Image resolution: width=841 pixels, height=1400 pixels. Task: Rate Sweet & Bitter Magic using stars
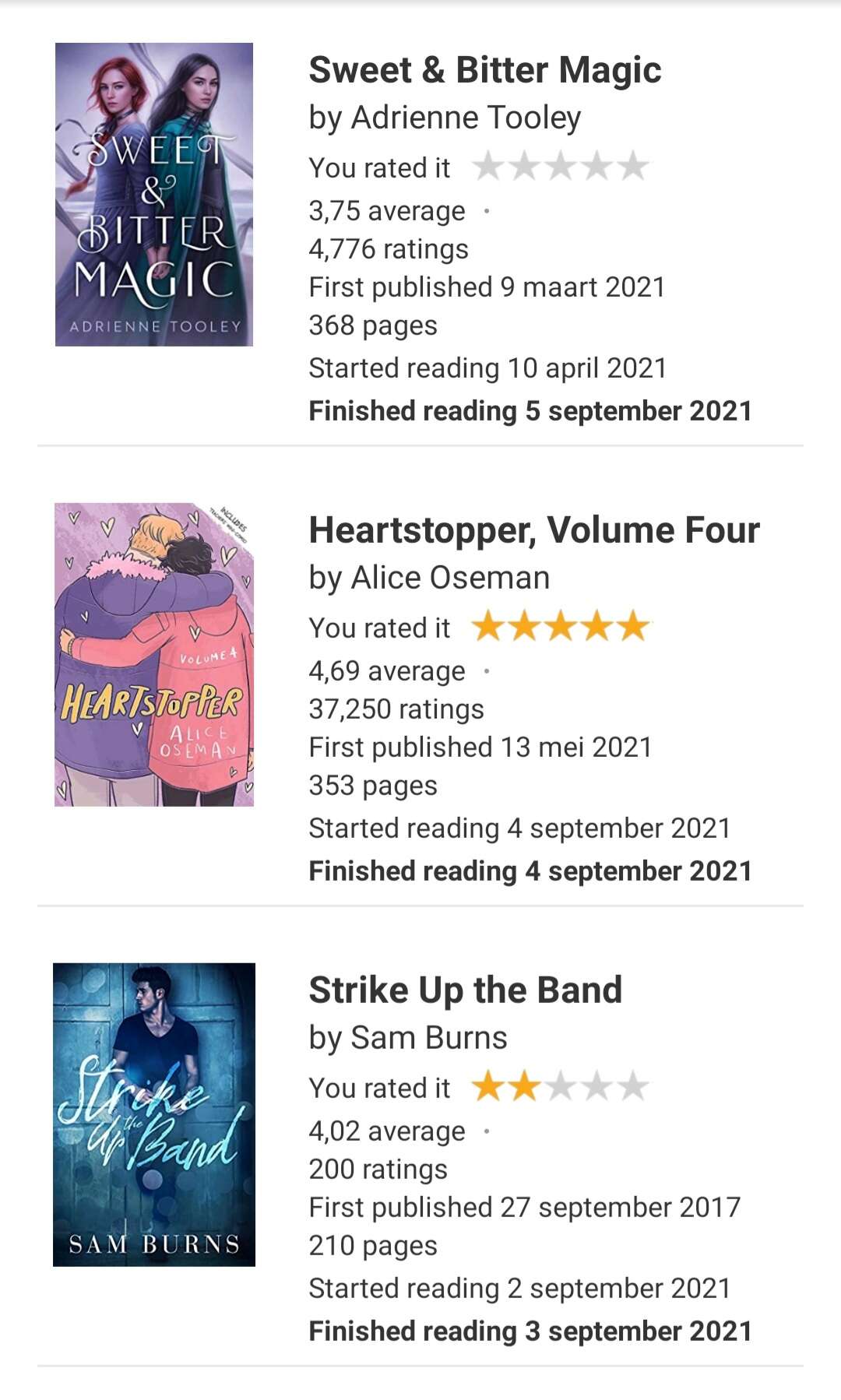561,167
